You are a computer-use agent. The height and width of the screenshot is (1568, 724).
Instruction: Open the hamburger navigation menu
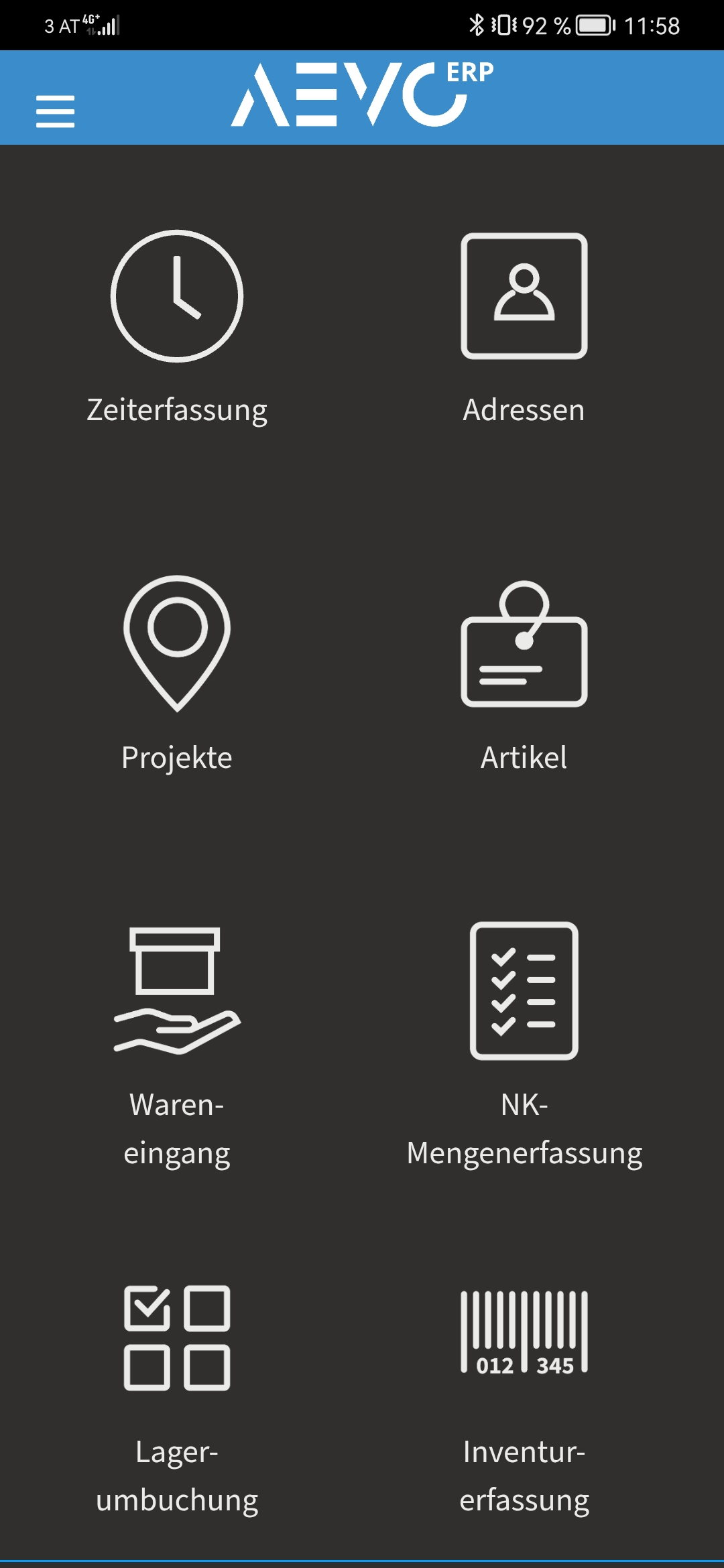[56, 112]
